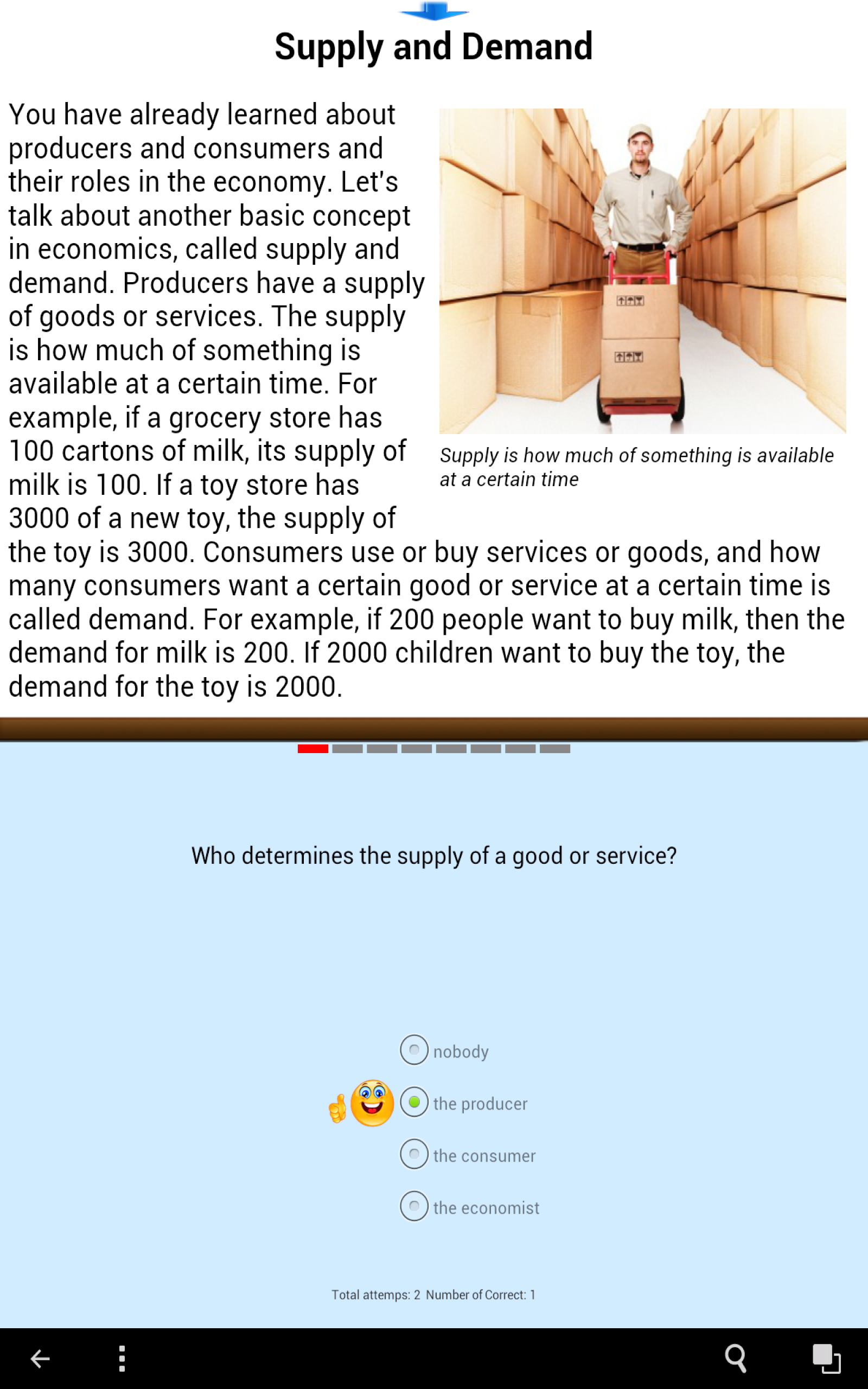The image size is (868, 1389).
Task: Jump to the last gray progress segment
Action: tap(555, 748)
